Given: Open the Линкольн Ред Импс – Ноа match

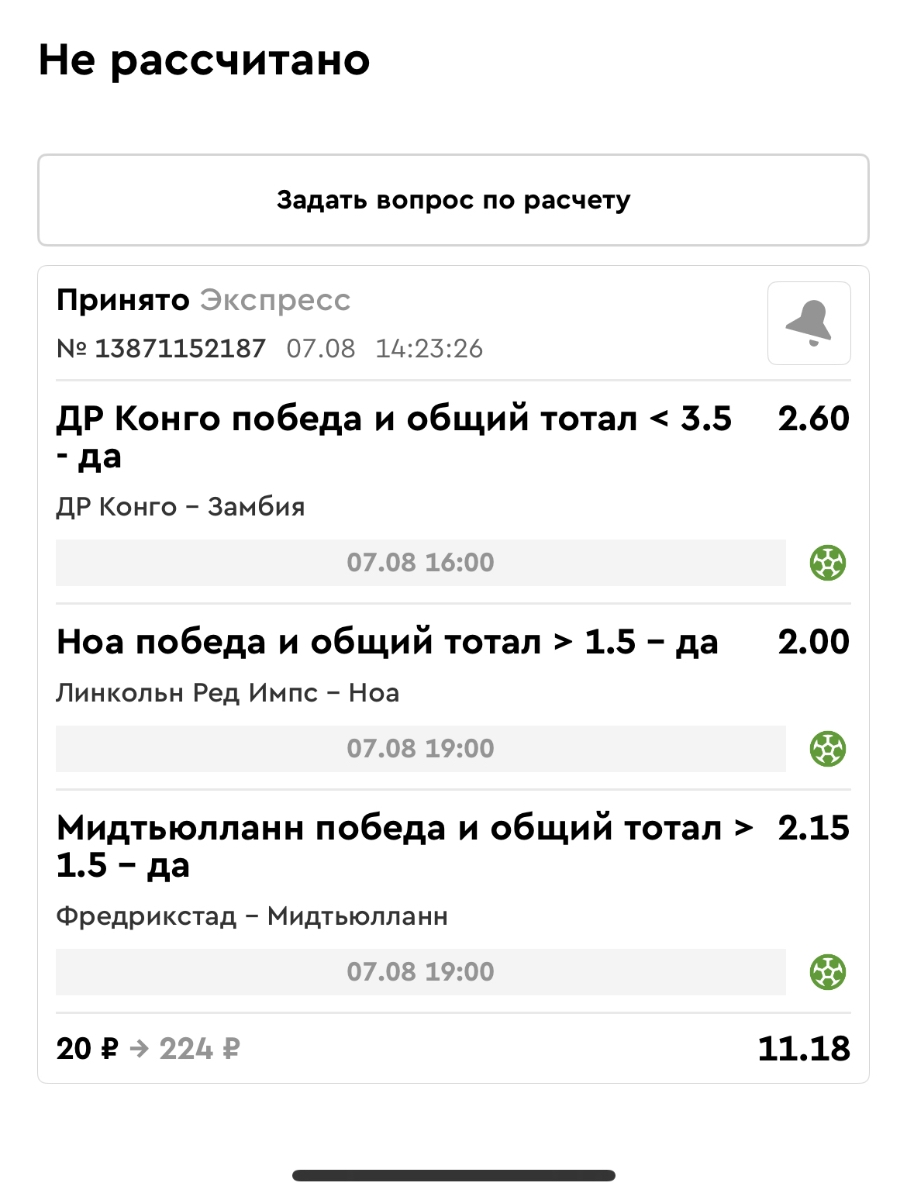Looking at the screenshot, I should click(x=228, y=693).
